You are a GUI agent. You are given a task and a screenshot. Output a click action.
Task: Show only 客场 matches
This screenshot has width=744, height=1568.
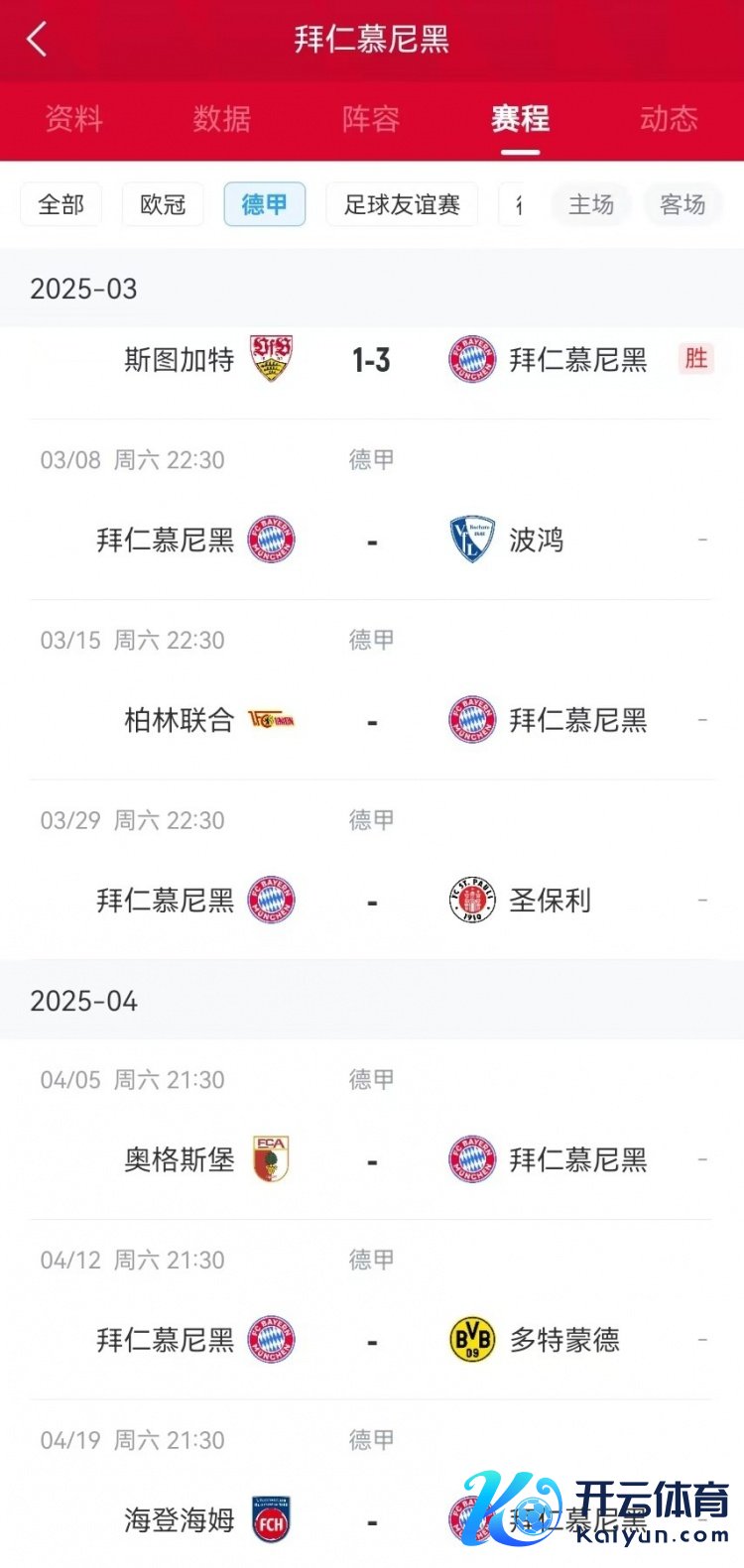tap(682, 204)
